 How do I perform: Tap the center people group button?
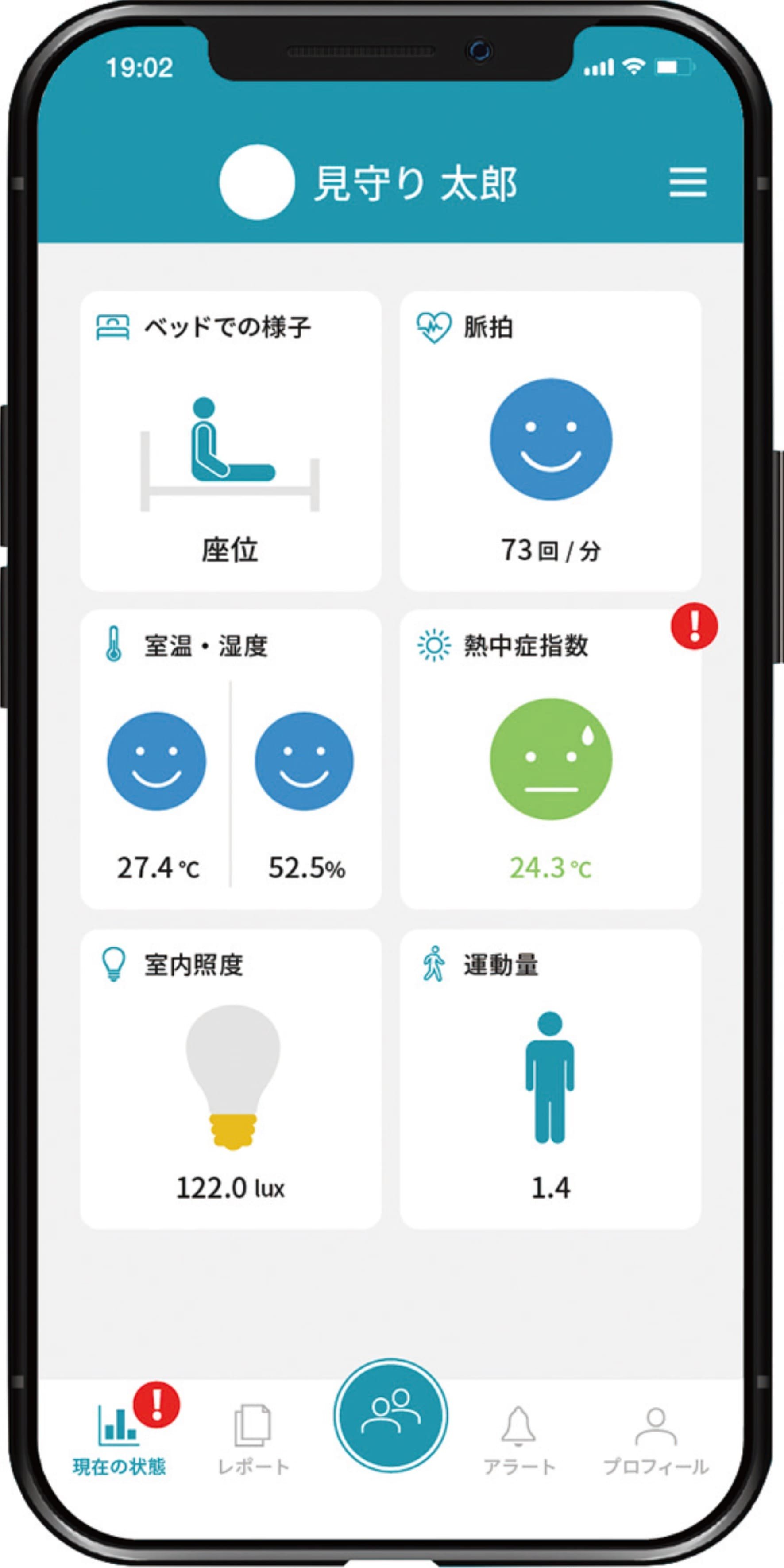(x=390, y=1415)
